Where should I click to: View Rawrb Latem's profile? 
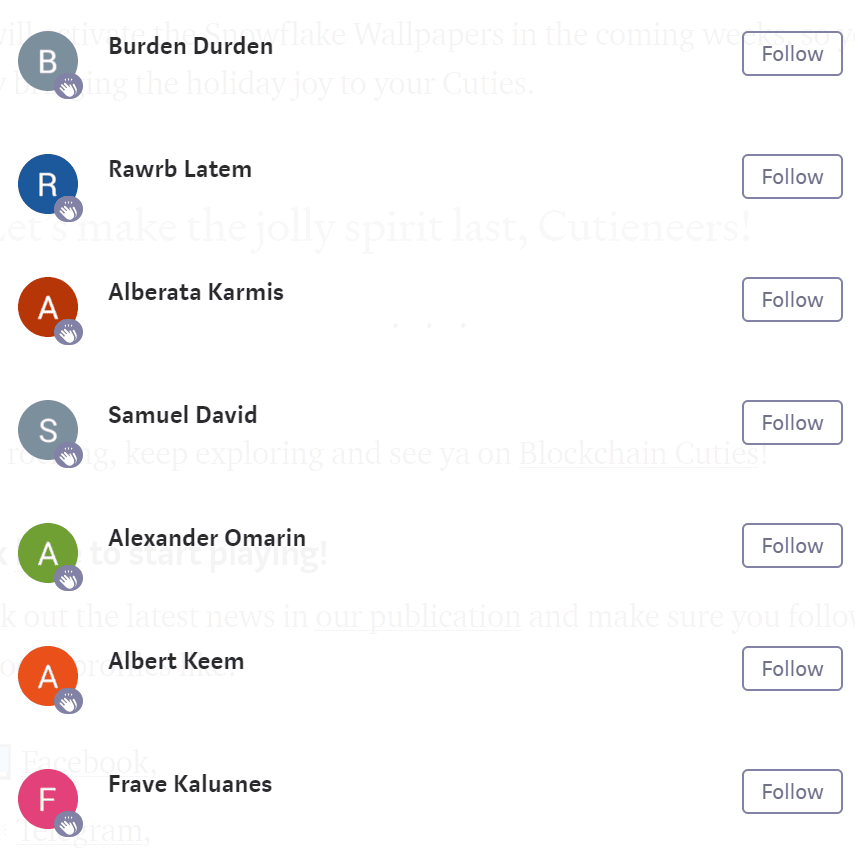coord(180,169)
